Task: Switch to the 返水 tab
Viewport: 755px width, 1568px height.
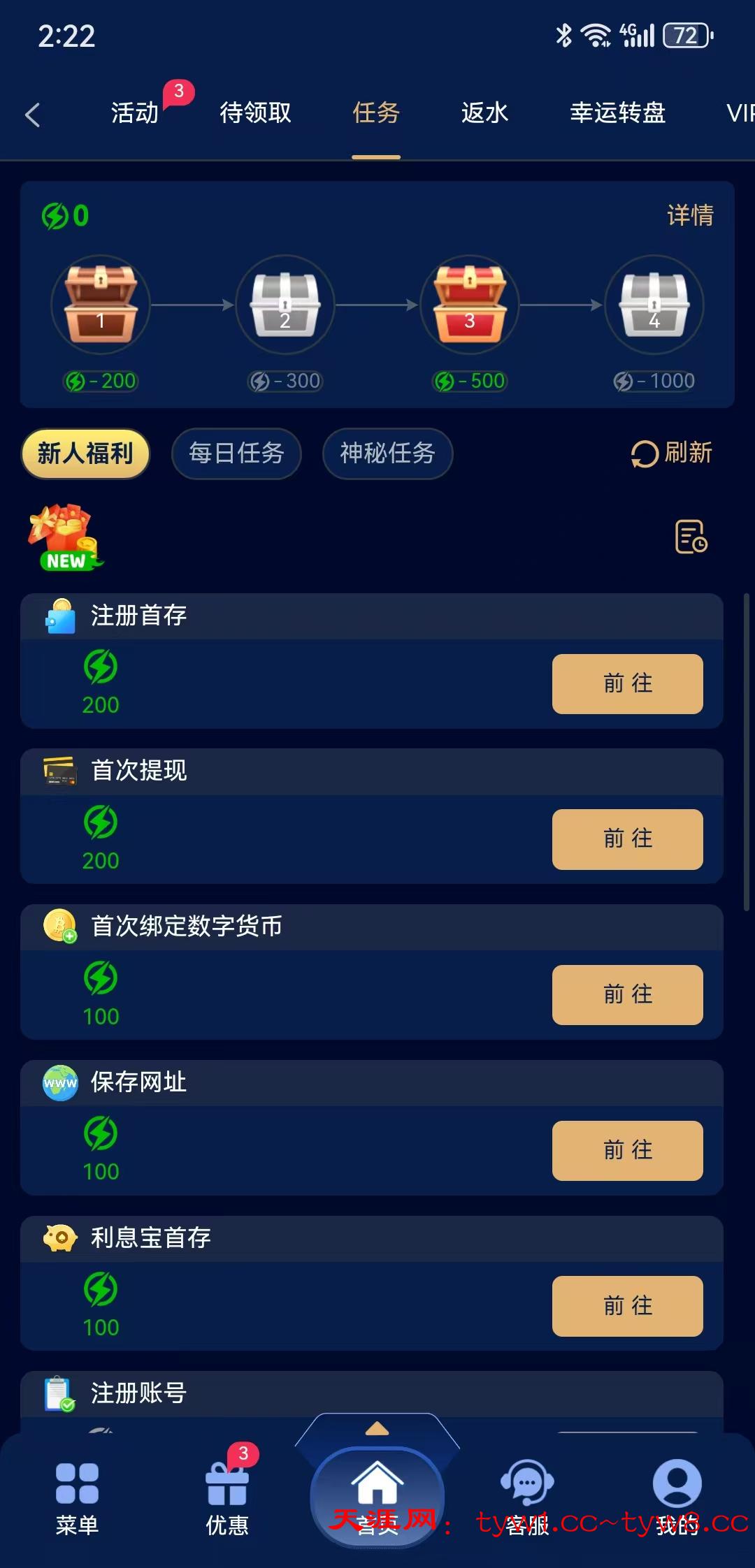Action: pos(484,112)
